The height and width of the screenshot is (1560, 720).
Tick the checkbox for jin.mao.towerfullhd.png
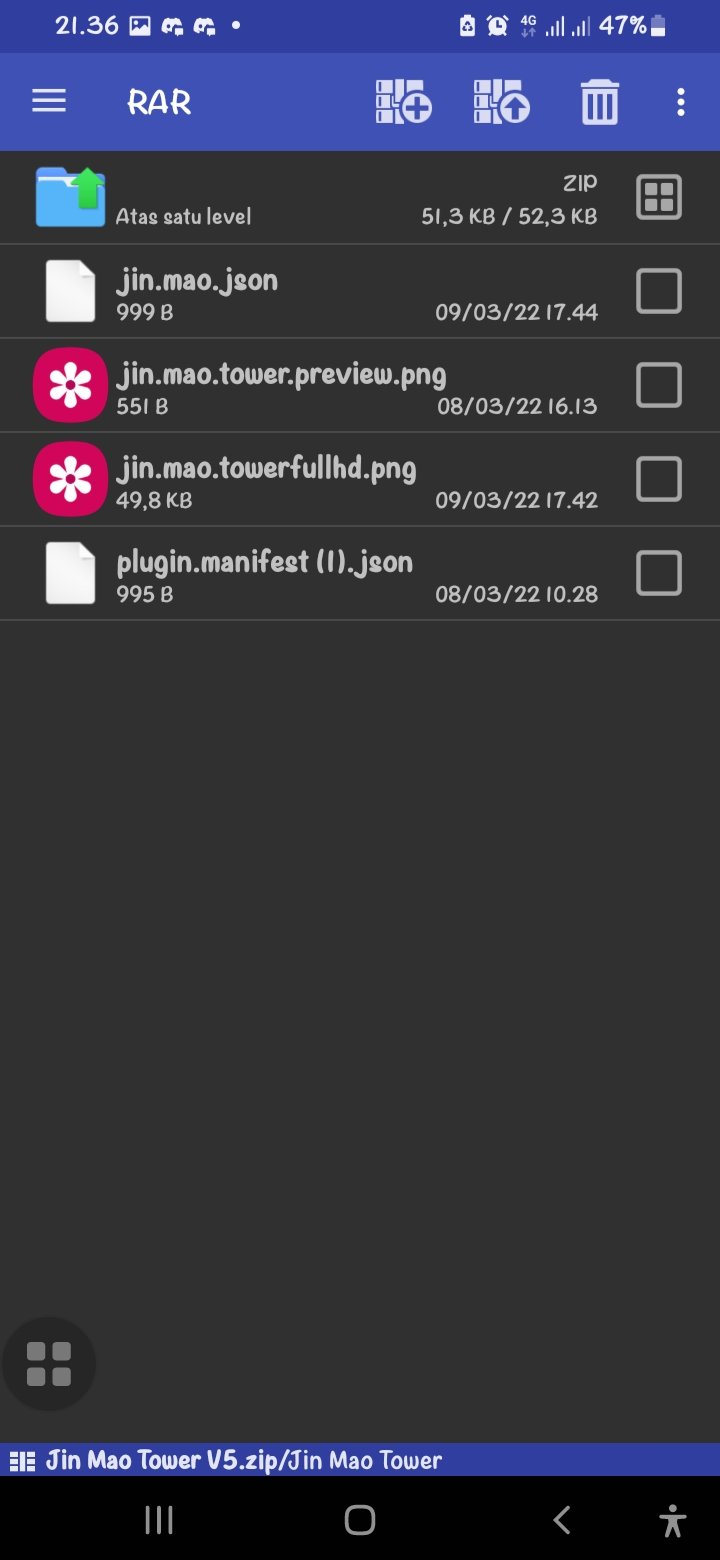click(x=659, y=479)
